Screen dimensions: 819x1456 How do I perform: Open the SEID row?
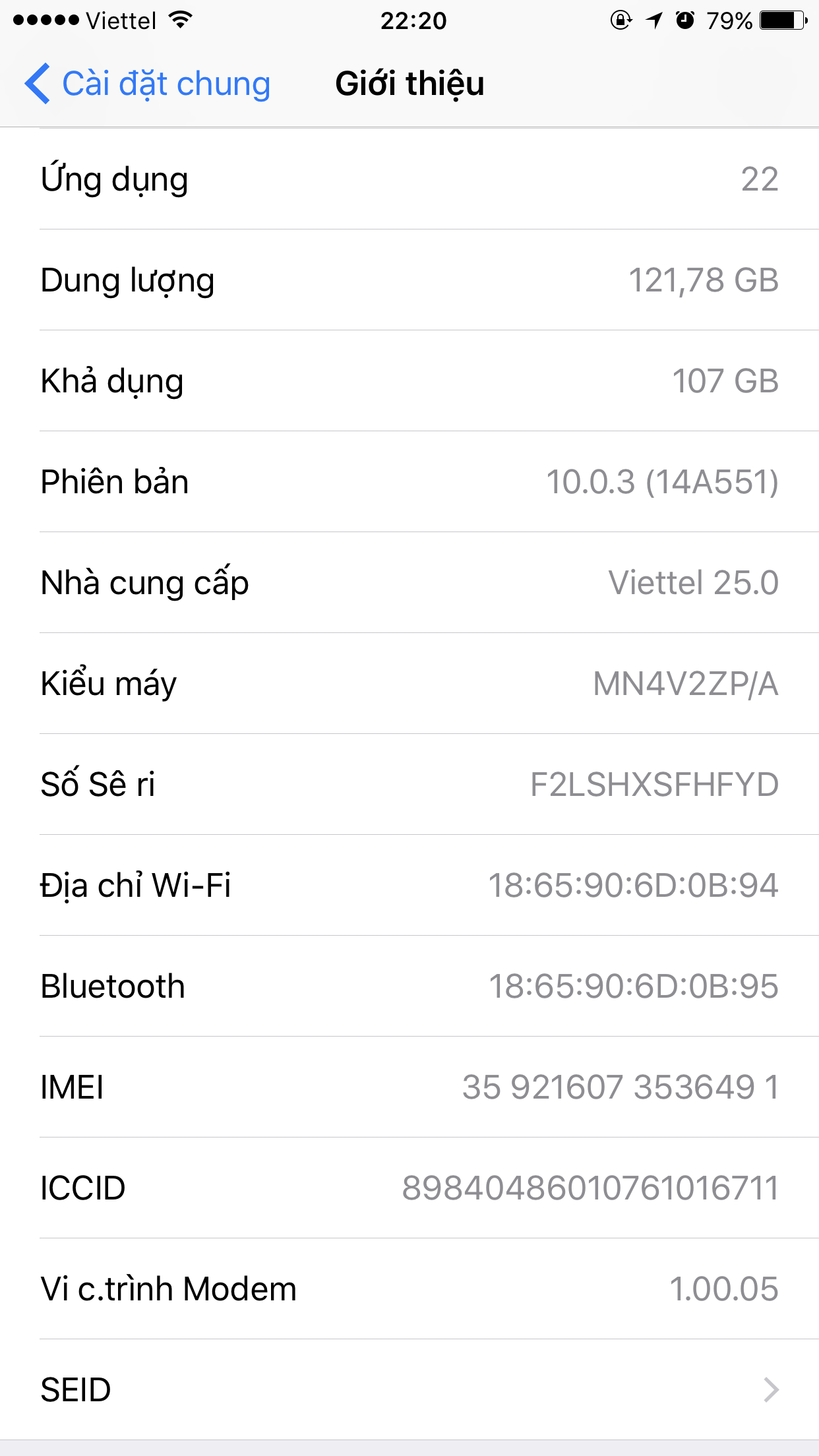[409, 1389]
